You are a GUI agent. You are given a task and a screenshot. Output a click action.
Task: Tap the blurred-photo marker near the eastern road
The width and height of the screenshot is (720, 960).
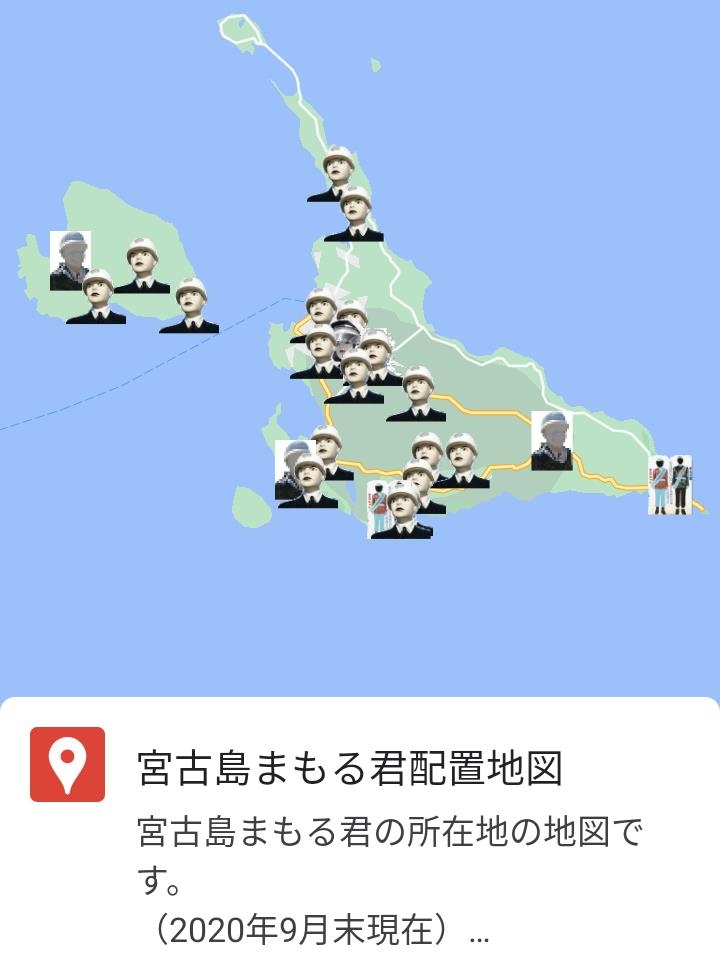(551, 440)
